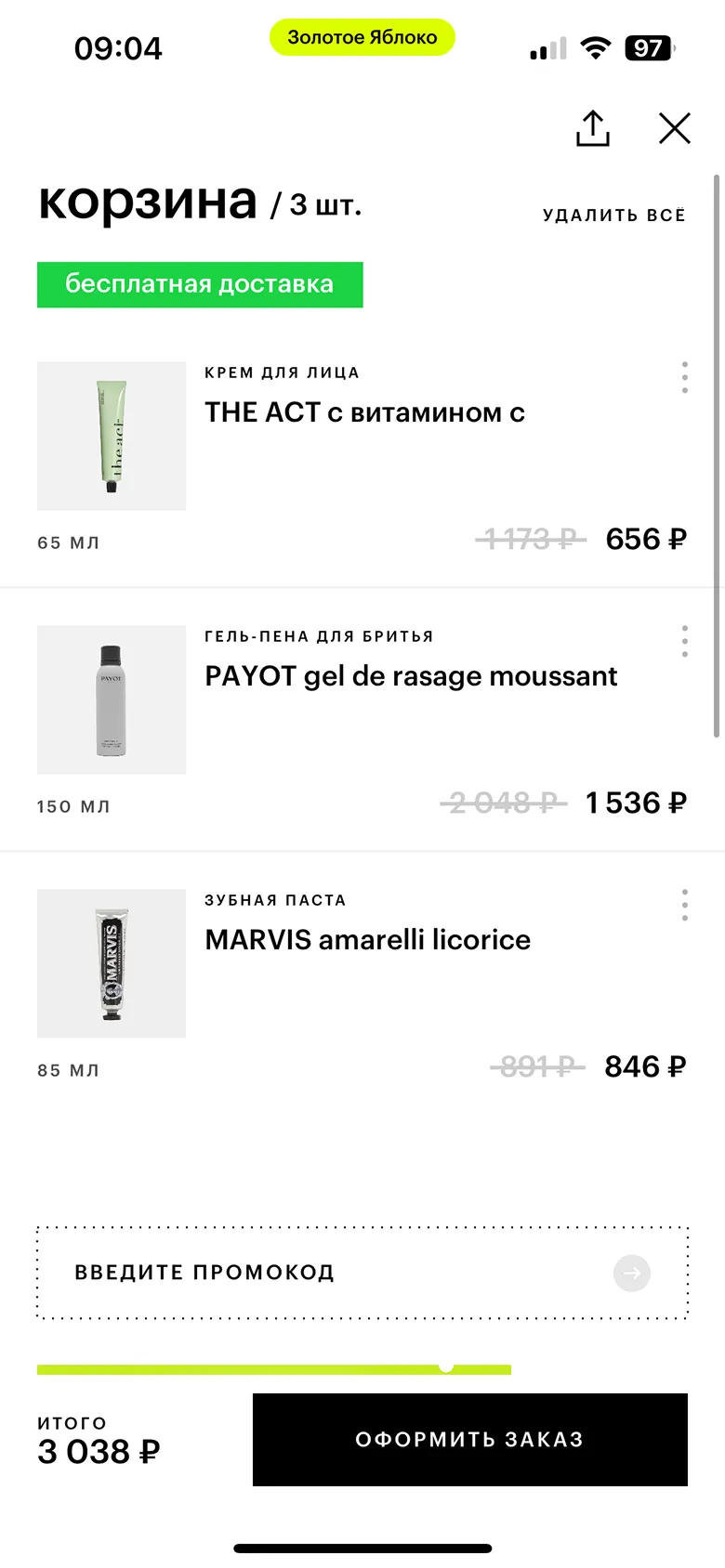
Task: View PAYOT gel de rasage moussant details
Action: [411, 676]
